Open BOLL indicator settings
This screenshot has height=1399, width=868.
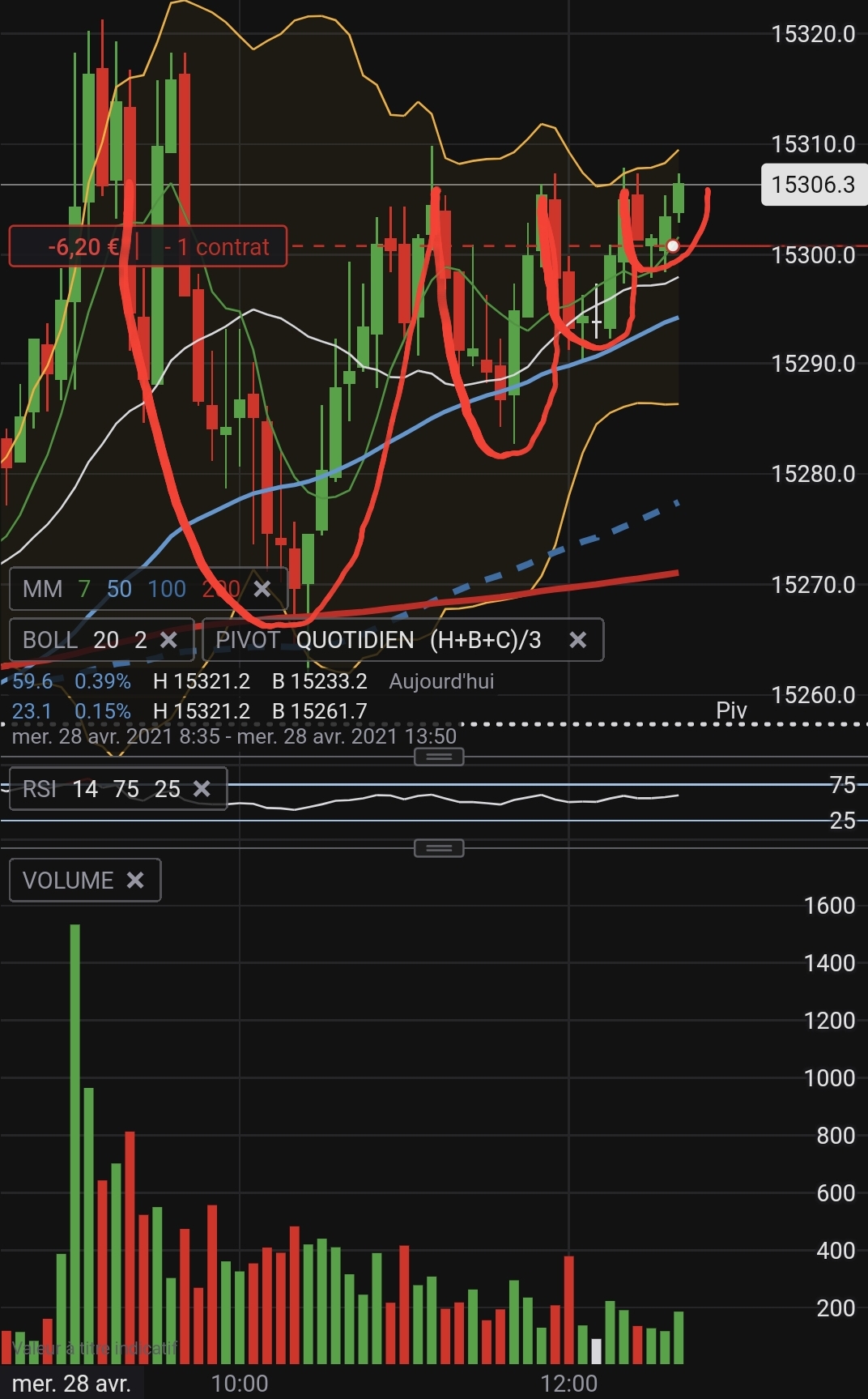point(81,640)
